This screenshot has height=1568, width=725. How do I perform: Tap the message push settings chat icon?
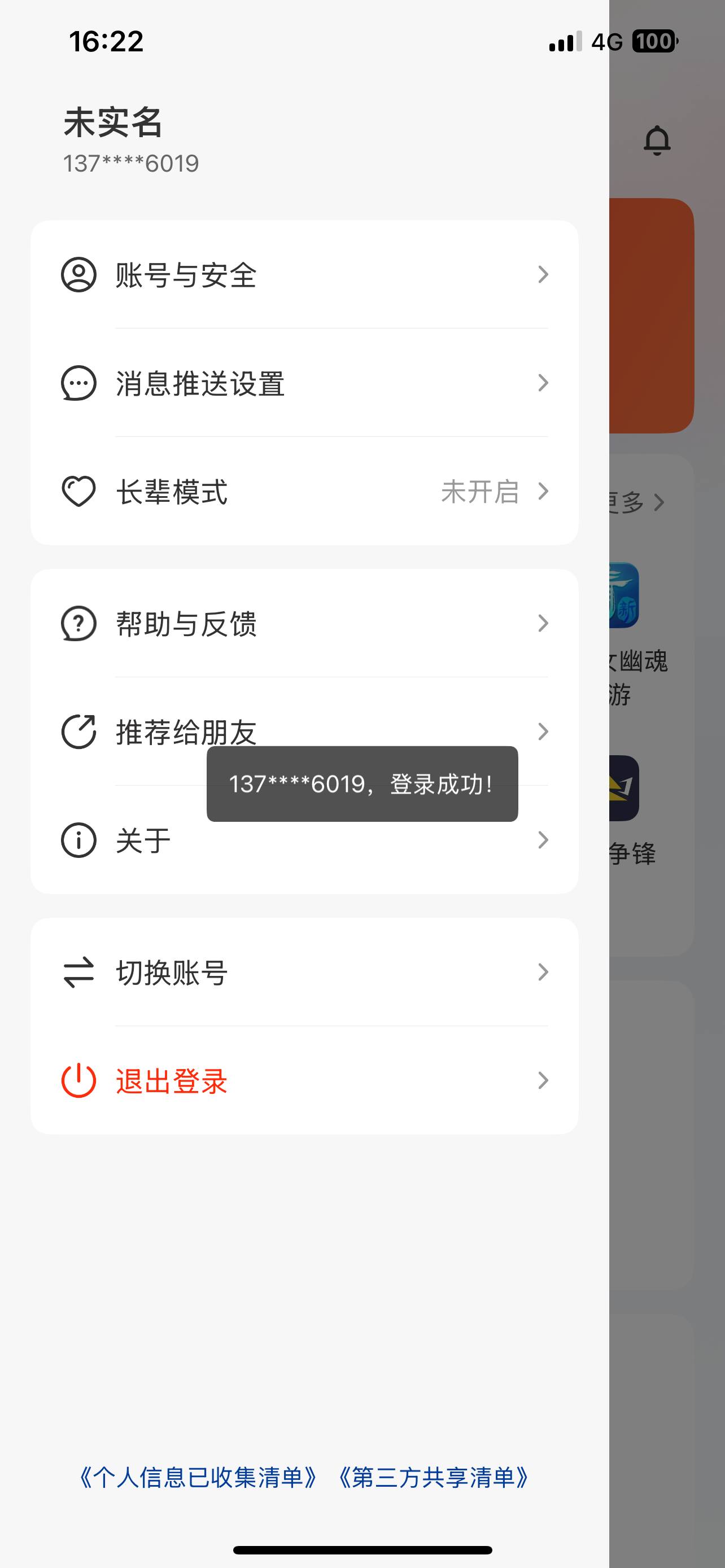click(x=77, y=382)
